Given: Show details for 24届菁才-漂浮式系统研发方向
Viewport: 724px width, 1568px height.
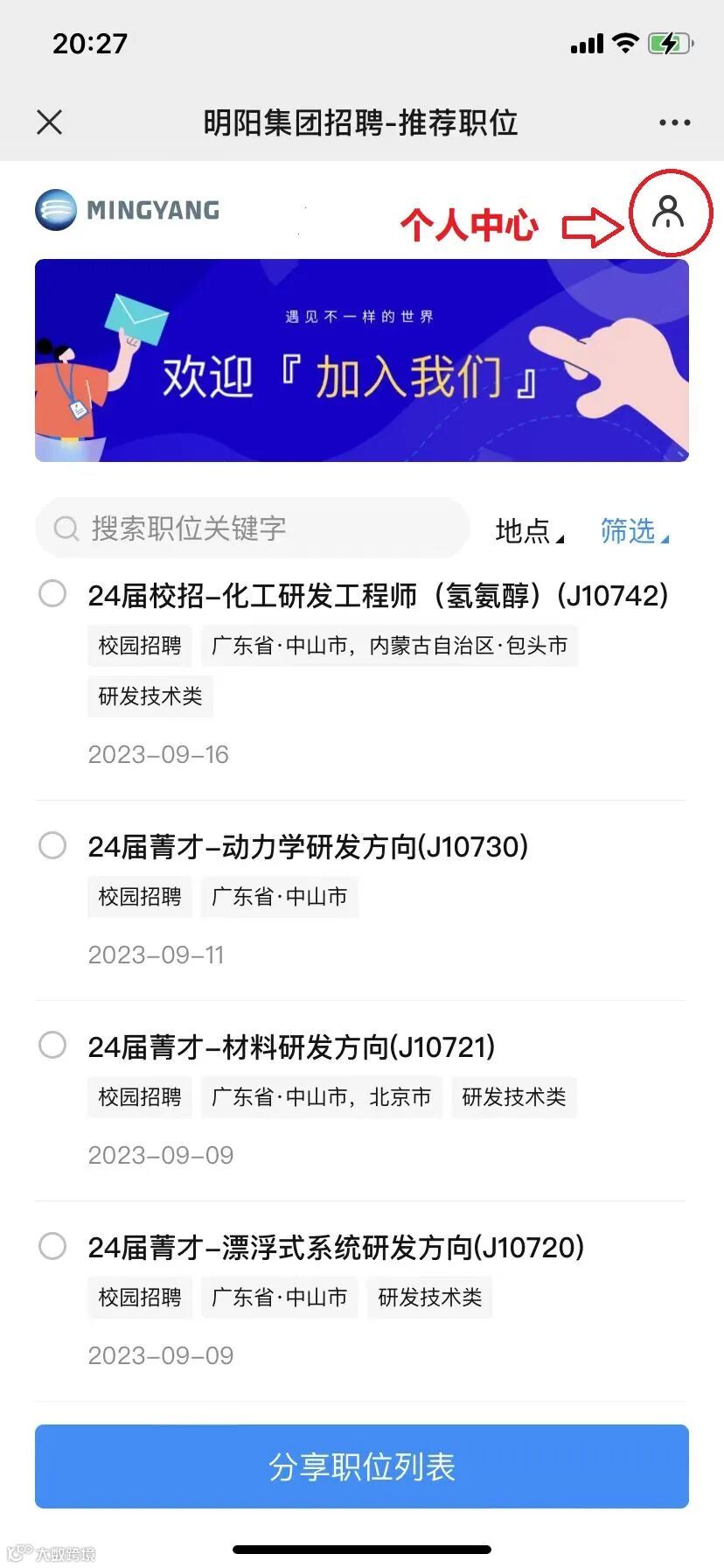Looking at the screenshot, I should [x=336, y=1248].
